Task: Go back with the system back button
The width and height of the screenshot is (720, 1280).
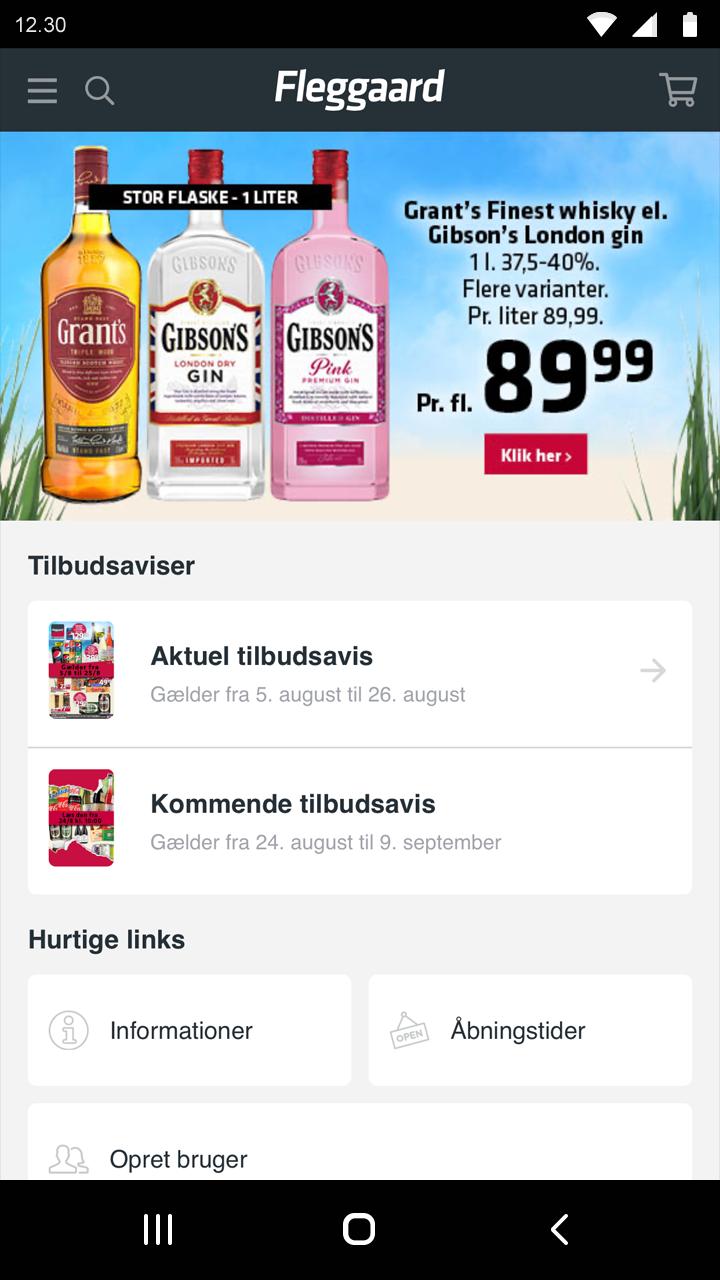Action: coord(560,1229)
